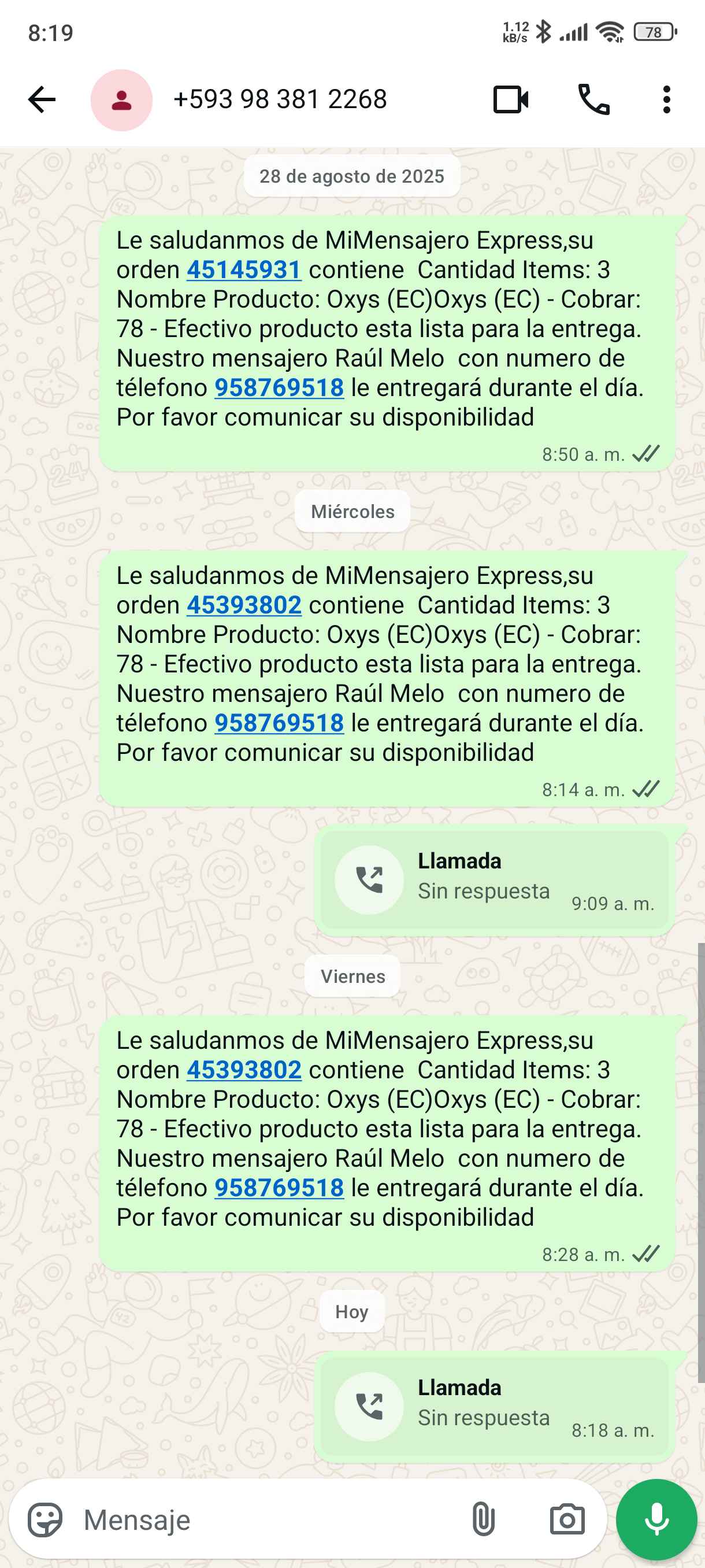705x1568 pixels.
Task: Open order number link 45145931
Action: (x=244, y=269)
